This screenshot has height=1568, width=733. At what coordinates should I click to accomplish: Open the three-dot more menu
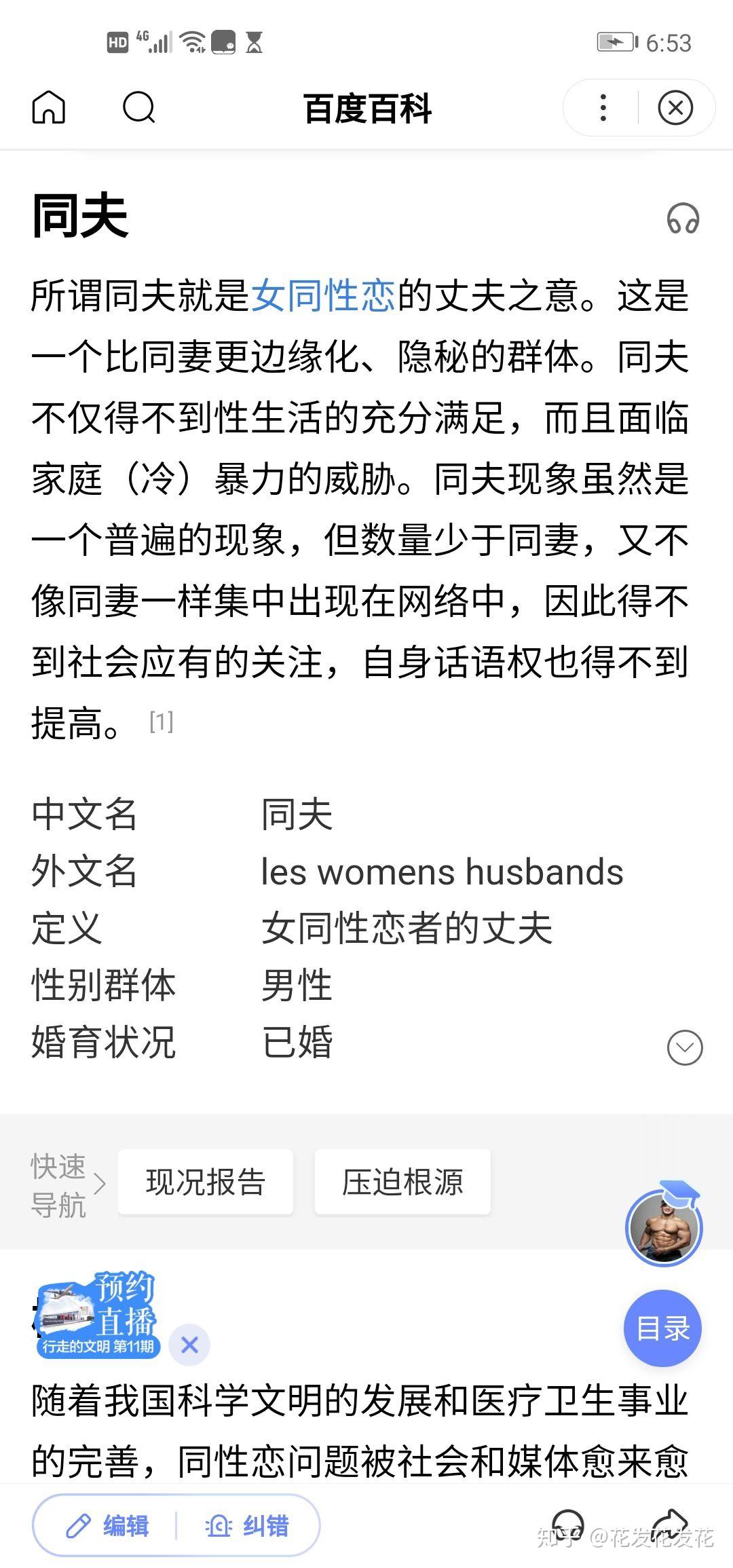point(603,108)
